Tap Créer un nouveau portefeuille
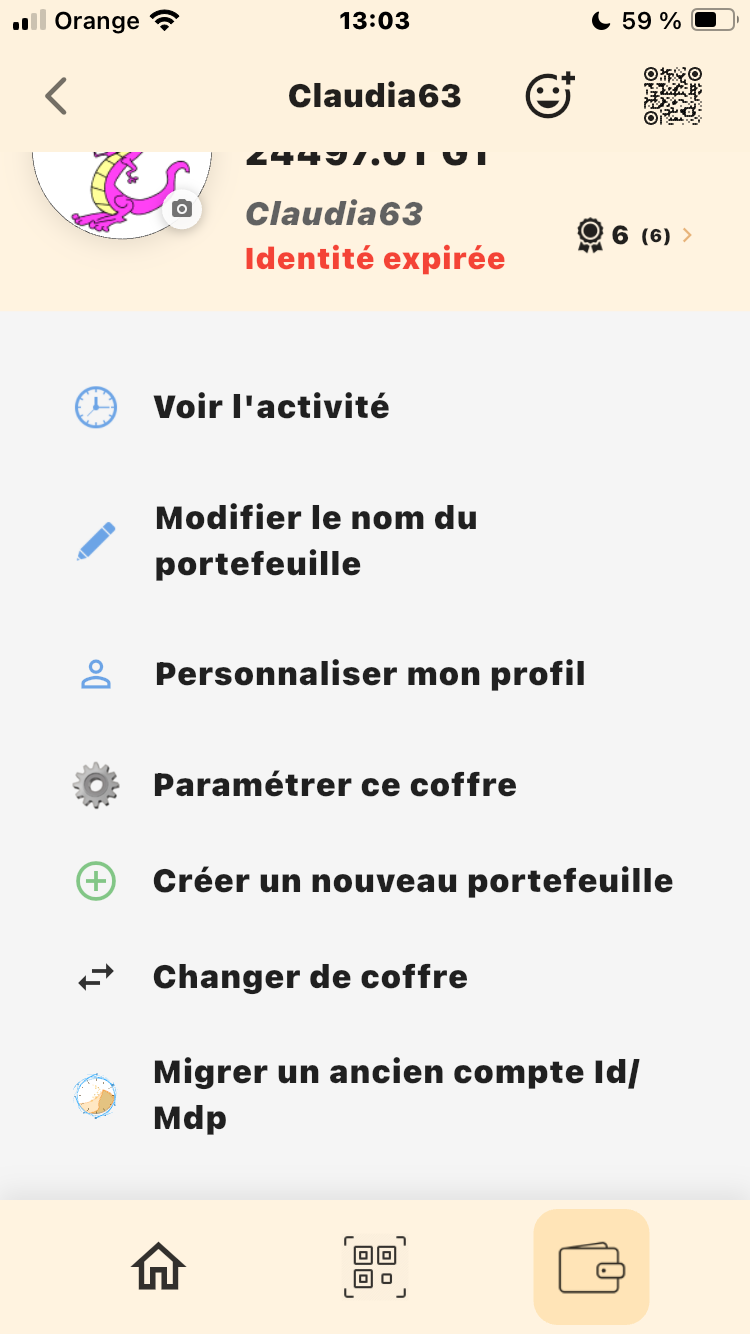Image resolution: width=750 pixels, height=1334 pixels. (412, 881)
